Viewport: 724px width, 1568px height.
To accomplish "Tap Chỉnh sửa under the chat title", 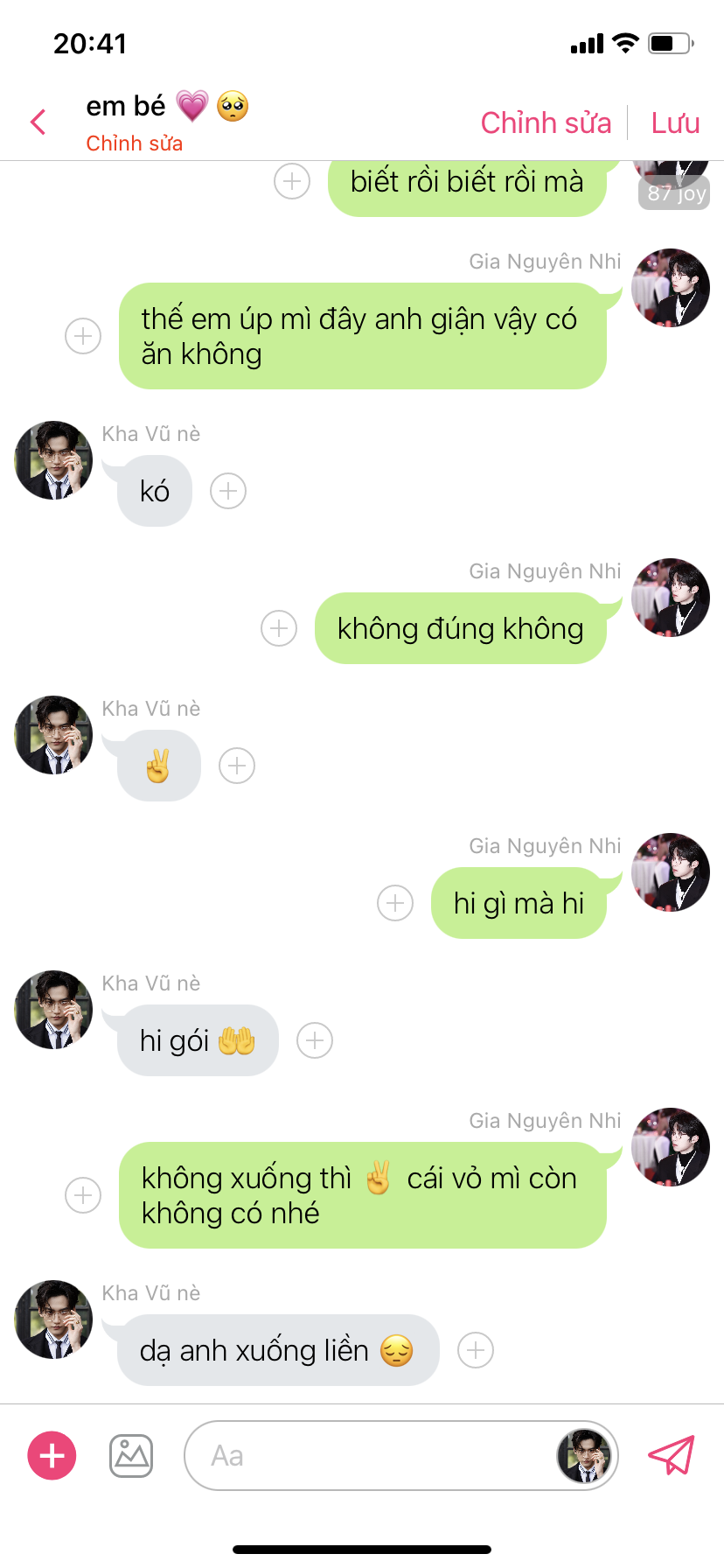I will pos(134,143).
